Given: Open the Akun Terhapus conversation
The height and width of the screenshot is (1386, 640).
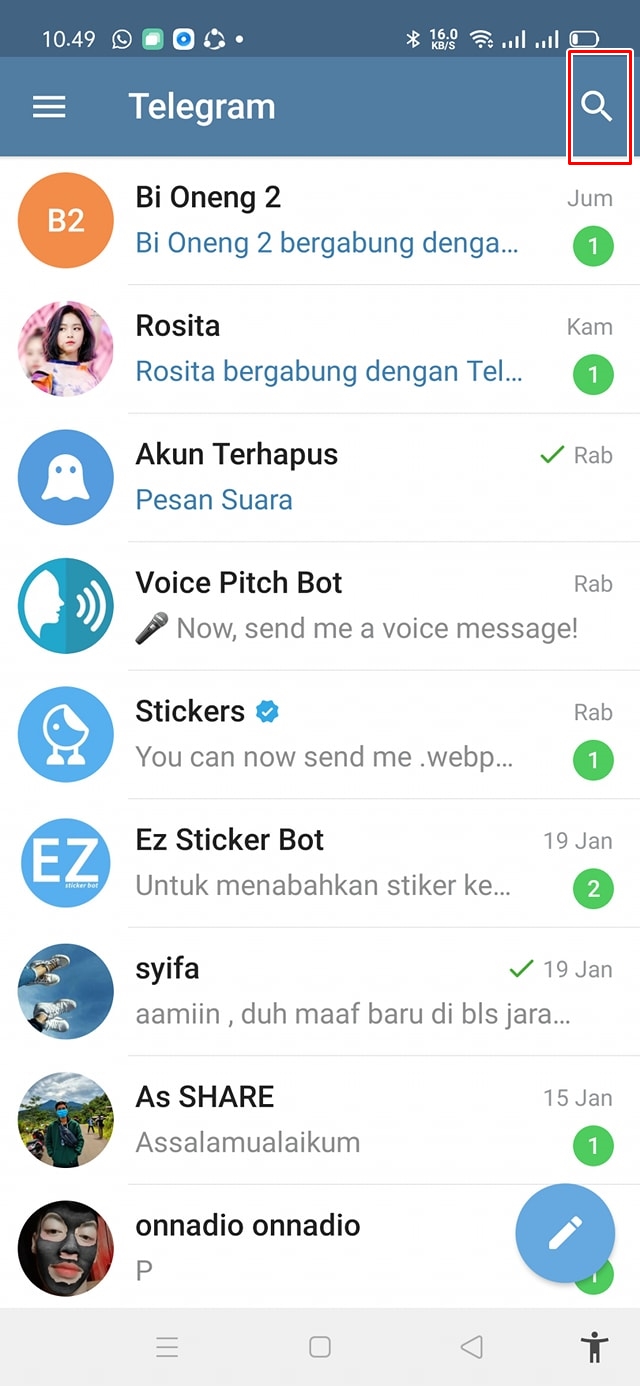Looking at the screenshot, I should [x=330, y=477].
